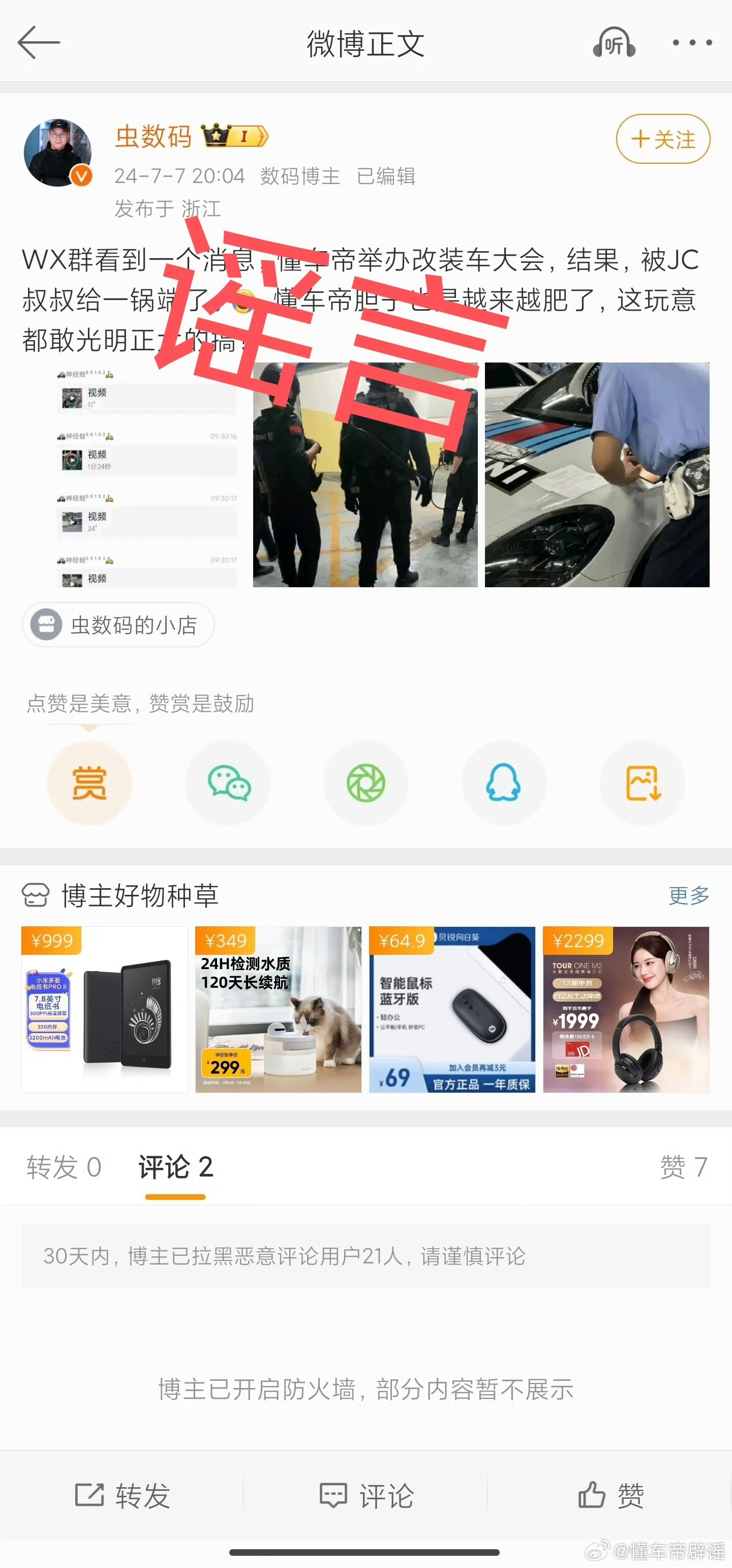
Task: Open 虫数码's profile avatar
Action: click(x=58, y=153)
